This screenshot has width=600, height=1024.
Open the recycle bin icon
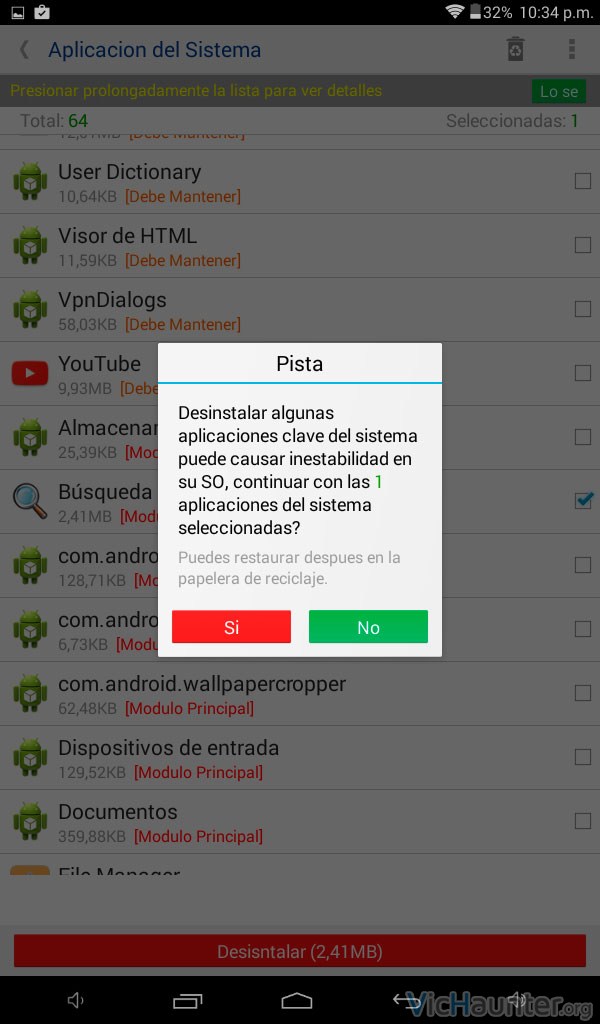515,49
